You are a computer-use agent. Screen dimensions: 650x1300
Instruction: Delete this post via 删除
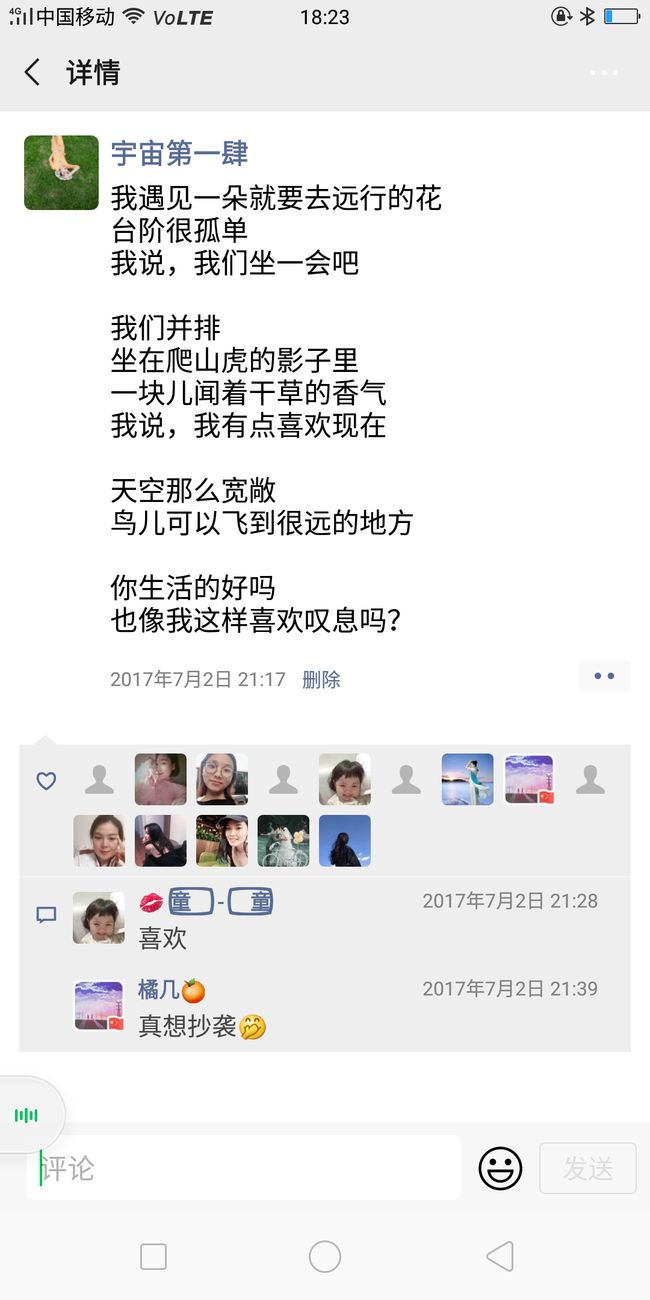pos(321,680)
